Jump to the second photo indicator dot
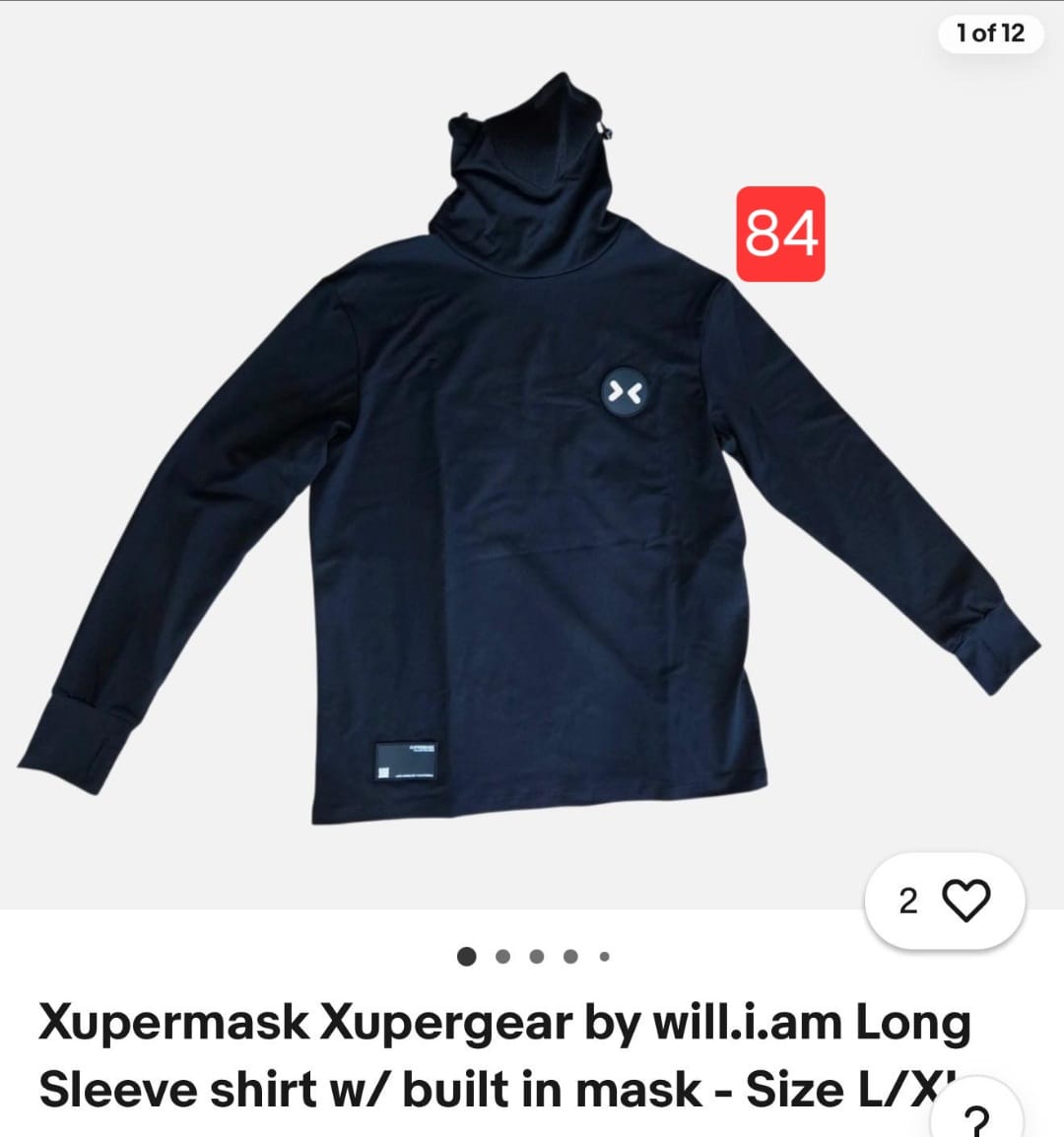 coord(502,956)
